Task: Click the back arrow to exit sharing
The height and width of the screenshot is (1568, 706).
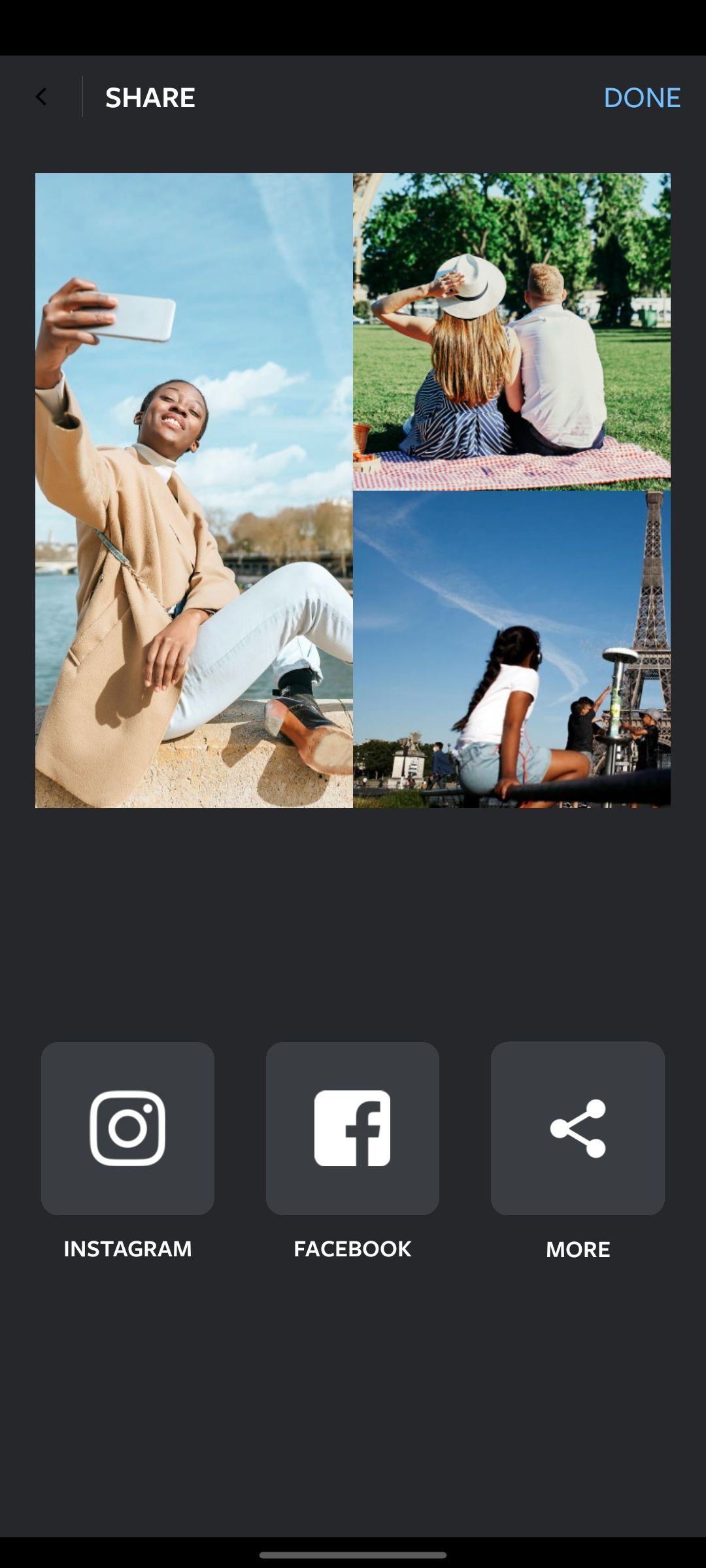Action: tap(42, 97)
